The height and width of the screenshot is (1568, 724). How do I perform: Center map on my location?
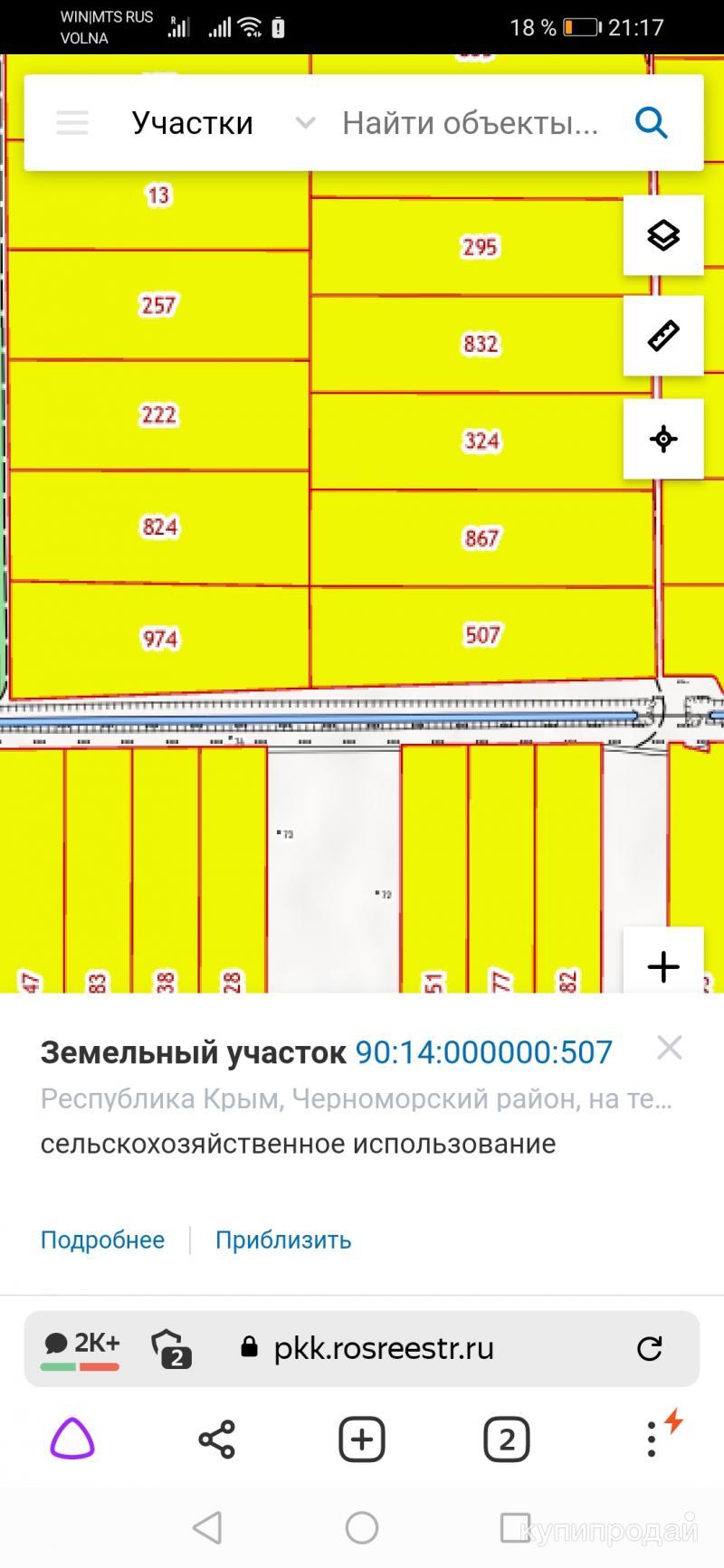click(x=663, y=439)
